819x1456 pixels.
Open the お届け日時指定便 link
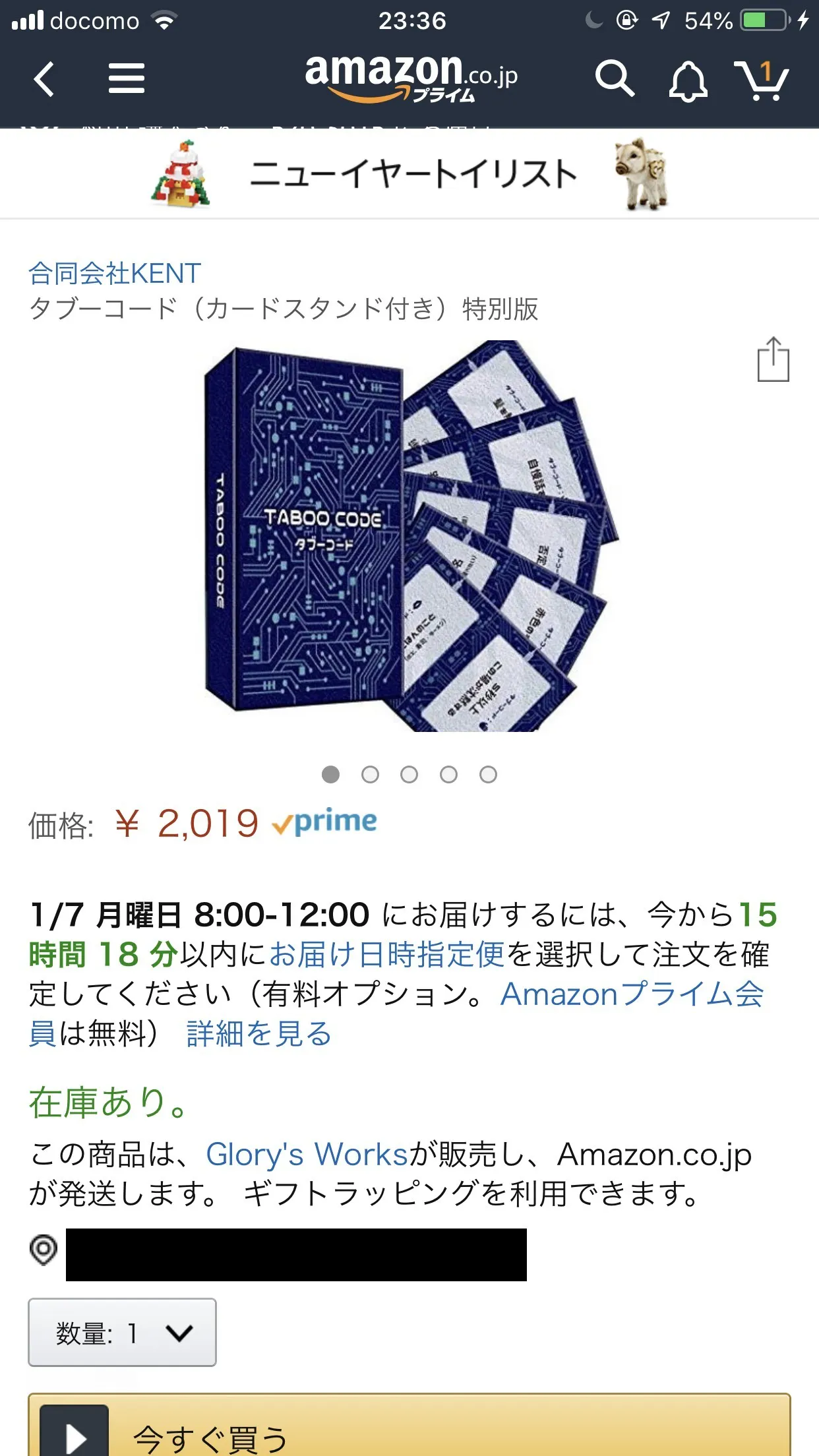pos(387,954)
